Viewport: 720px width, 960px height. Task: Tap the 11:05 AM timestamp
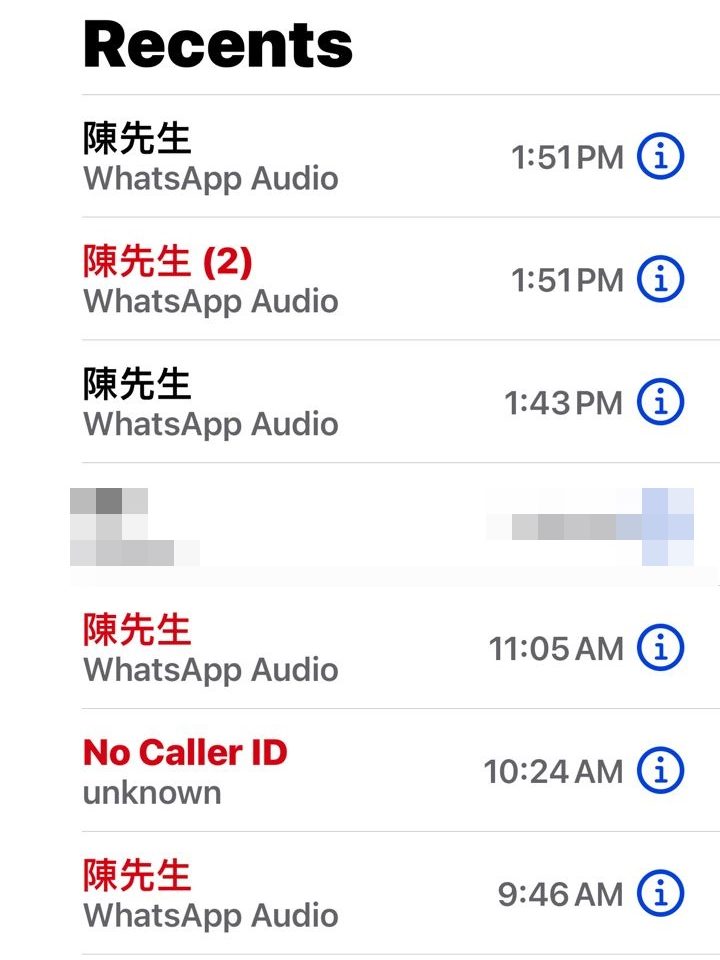click(556, 648)
